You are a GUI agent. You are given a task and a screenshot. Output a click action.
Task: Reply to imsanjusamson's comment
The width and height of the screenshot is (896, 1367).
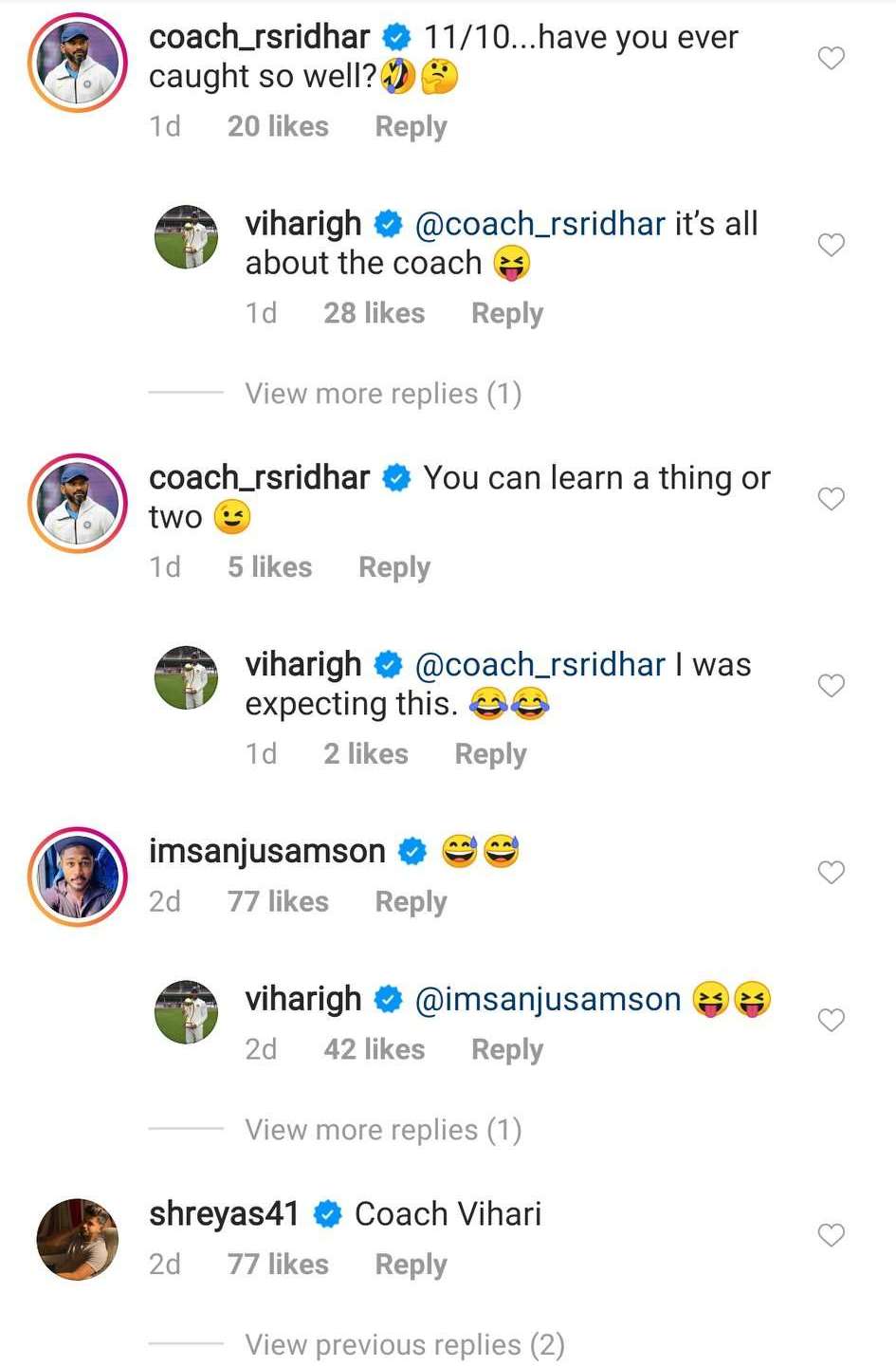(x=411, y=901)
